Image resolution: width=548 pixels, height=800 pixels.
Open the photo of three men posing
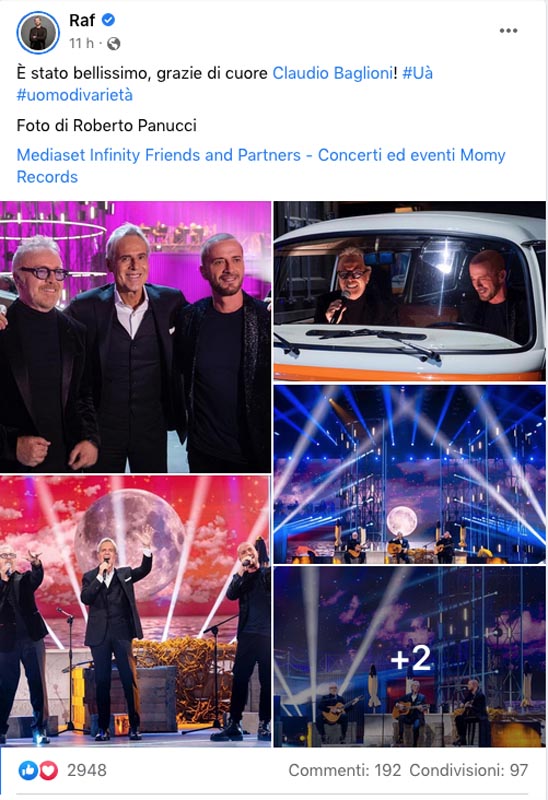click(135, 337)
